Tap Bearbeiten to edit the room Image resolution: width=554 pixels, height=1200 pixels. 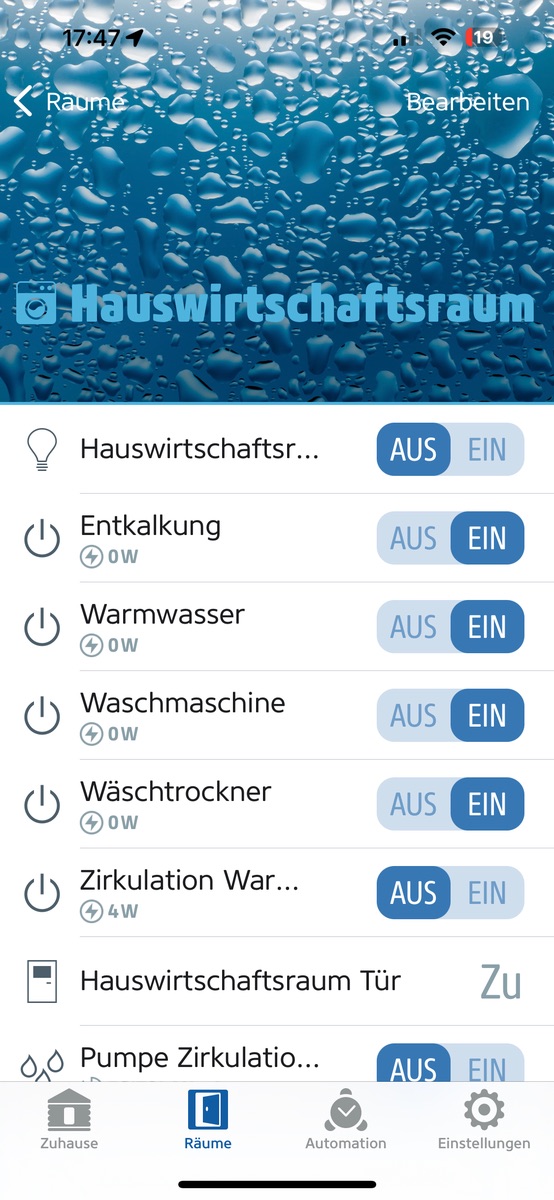(x=467, y=101)
